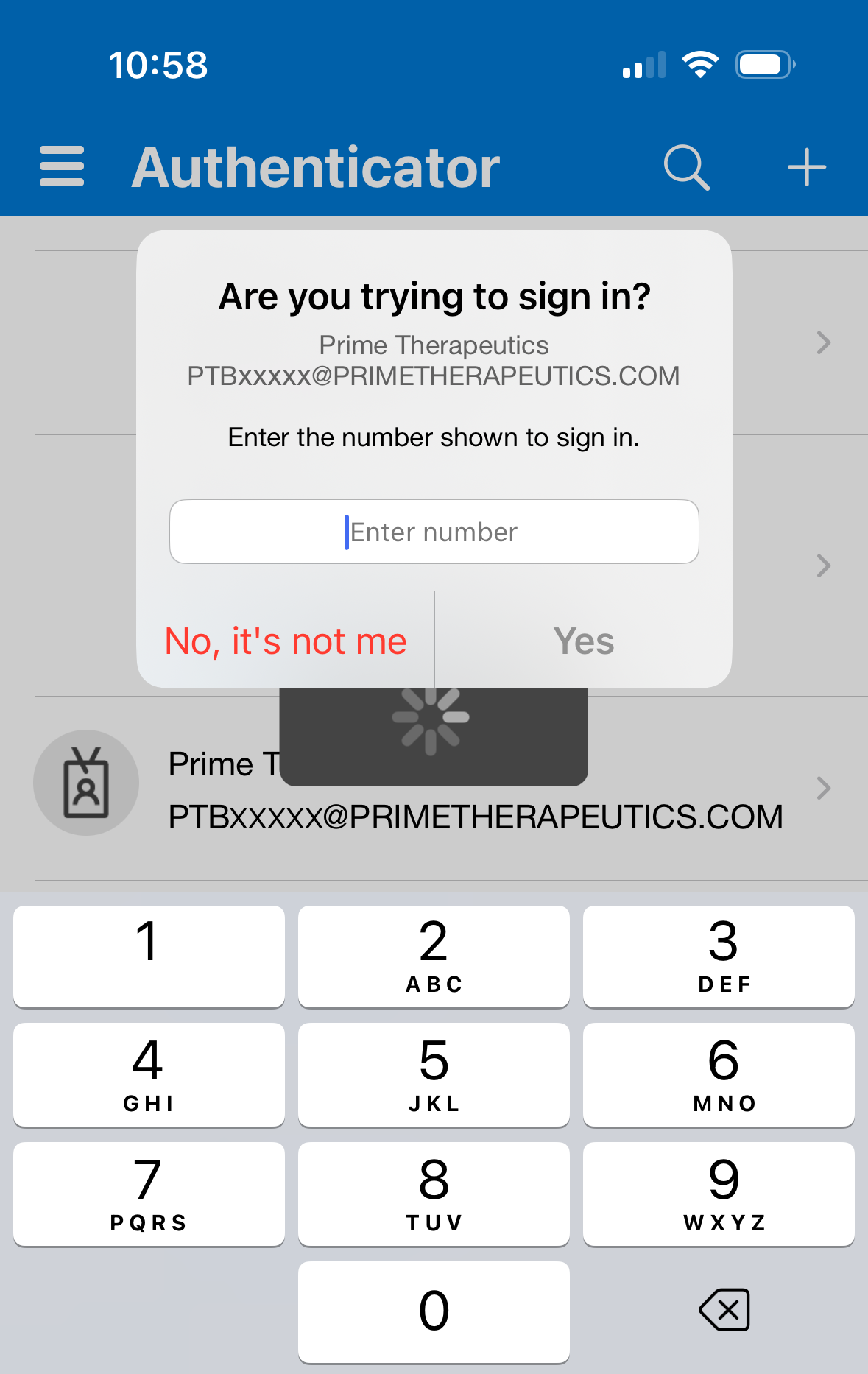Hit the 4 key on keypad

pos(149,1074)
